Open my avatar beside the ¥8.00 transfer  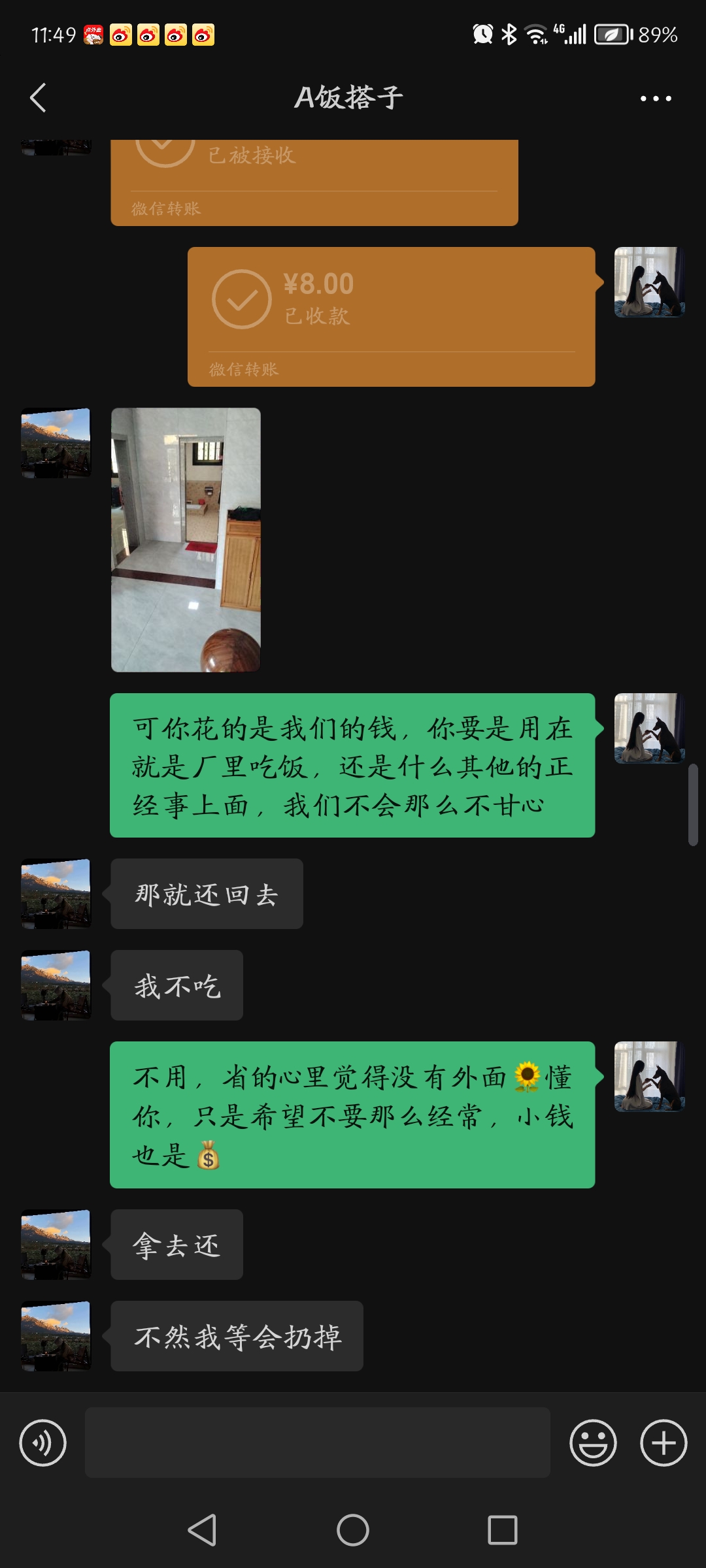point(649,282)
